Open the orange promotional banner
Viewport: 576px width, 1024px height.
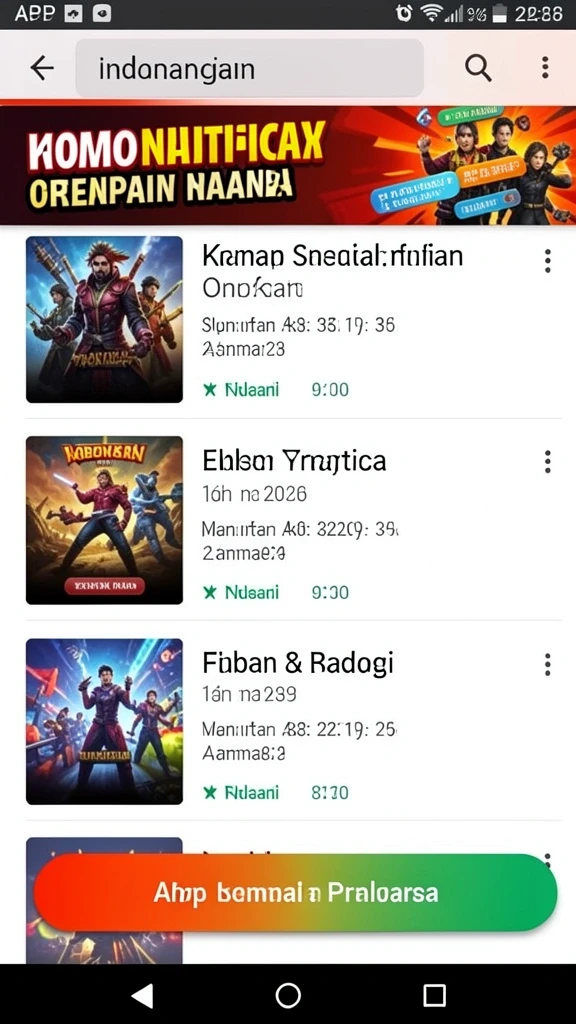click(x=288, y=165)
